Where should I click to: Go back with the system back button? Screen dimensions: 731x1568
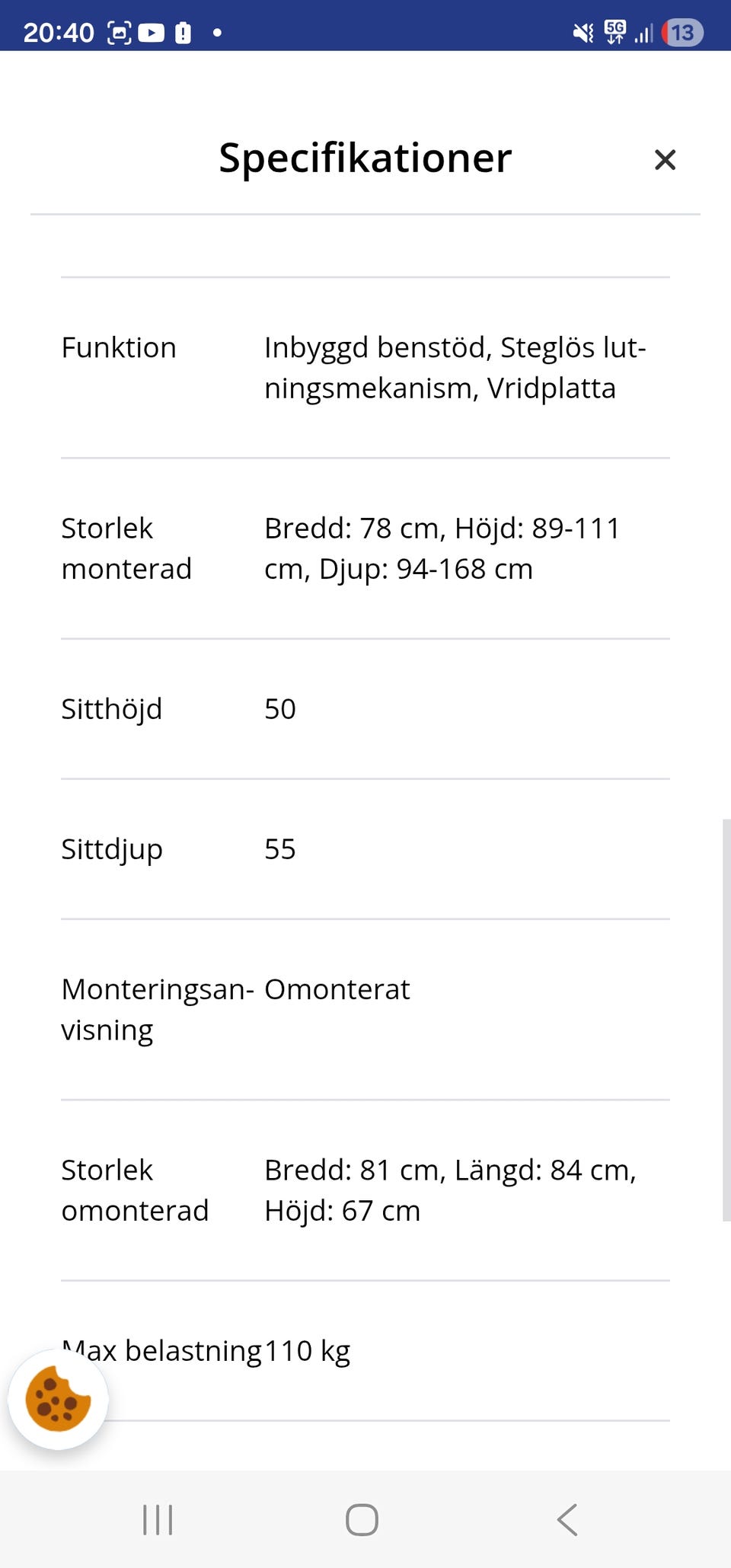coord(567,1519)
